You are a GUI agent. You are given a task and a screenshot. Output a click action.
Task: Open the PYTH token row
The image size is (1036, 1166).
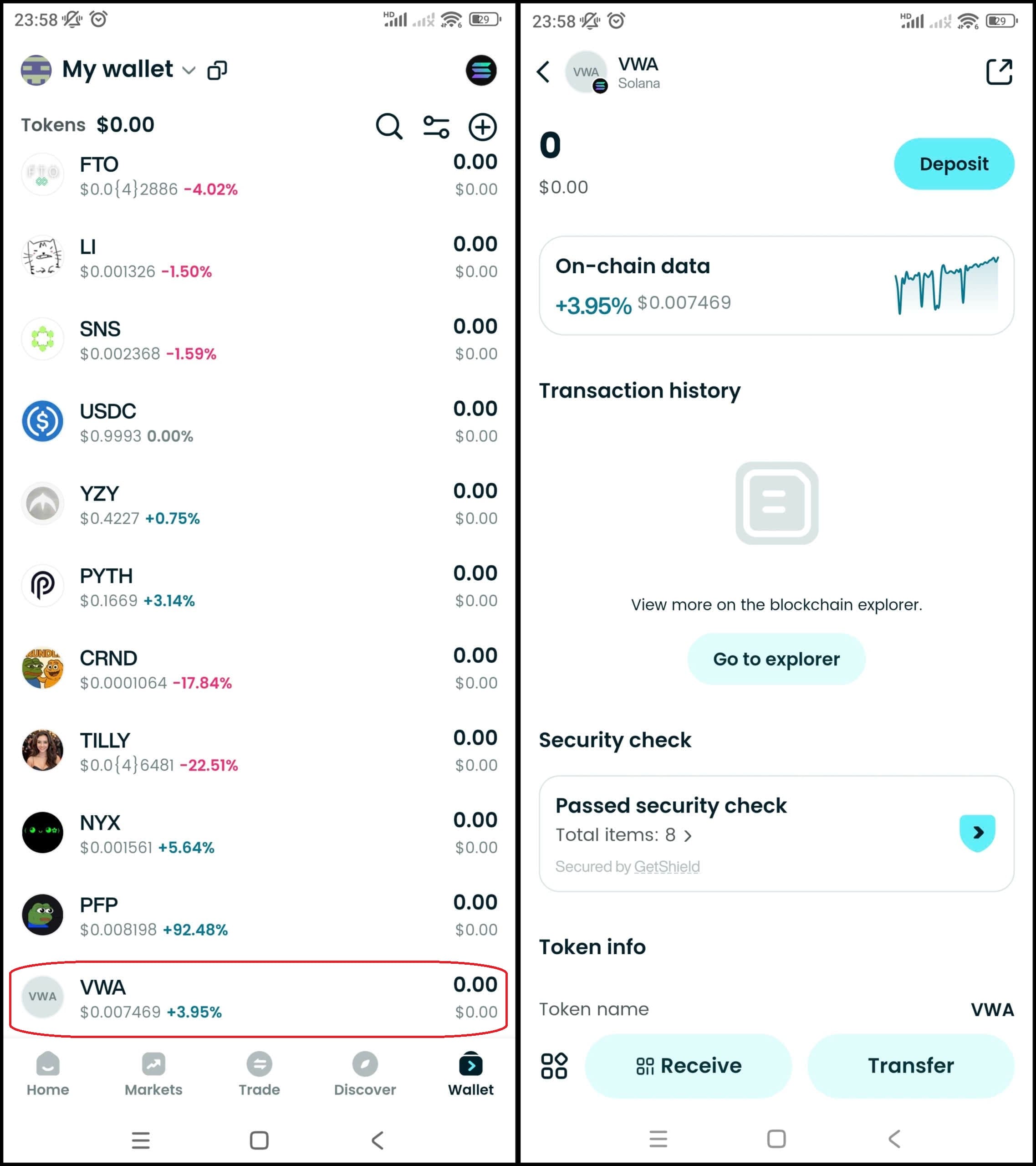[x=259, y=587]
